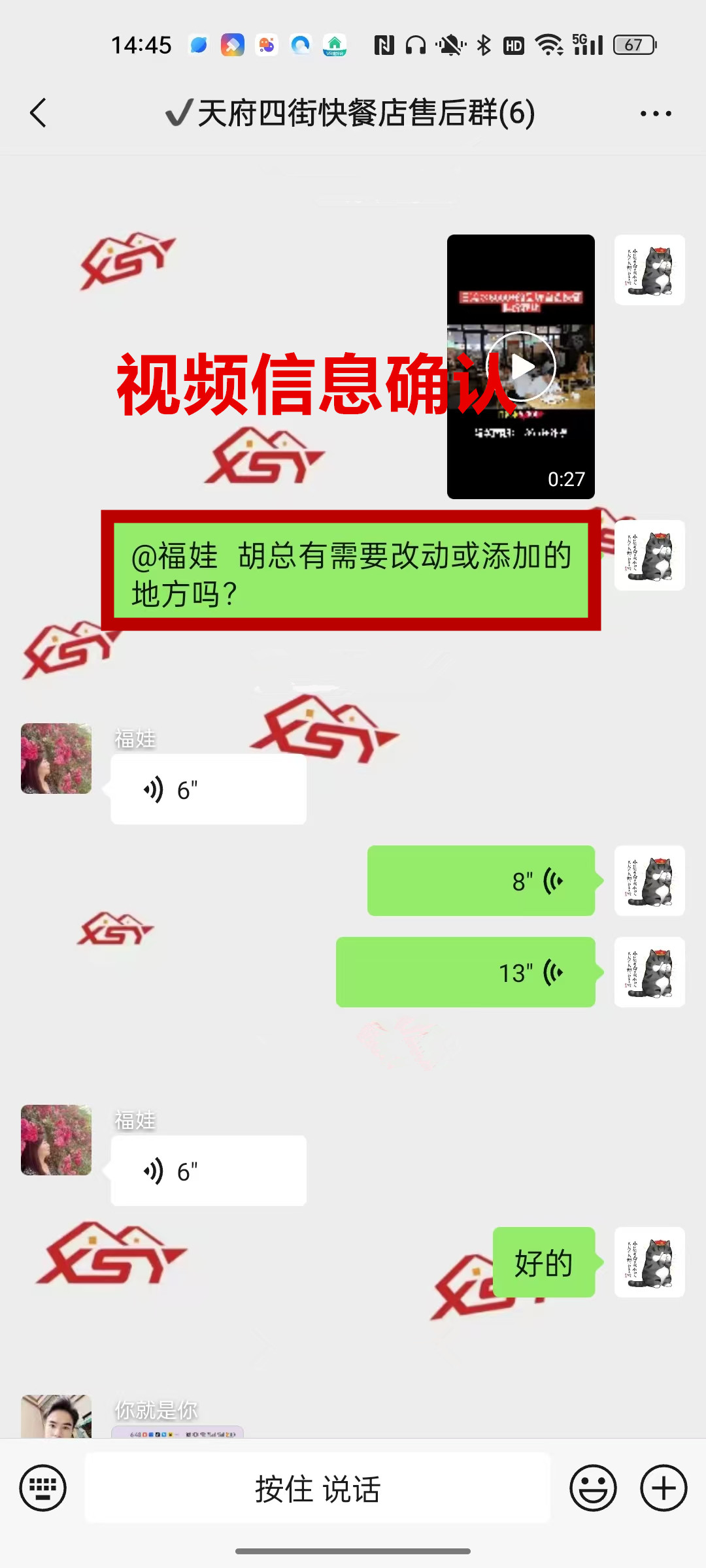Open the emoji picker
Image resolution: width=706 pixels, height=1568 pixels.
pyautogui.click(x=593, y=1488)
